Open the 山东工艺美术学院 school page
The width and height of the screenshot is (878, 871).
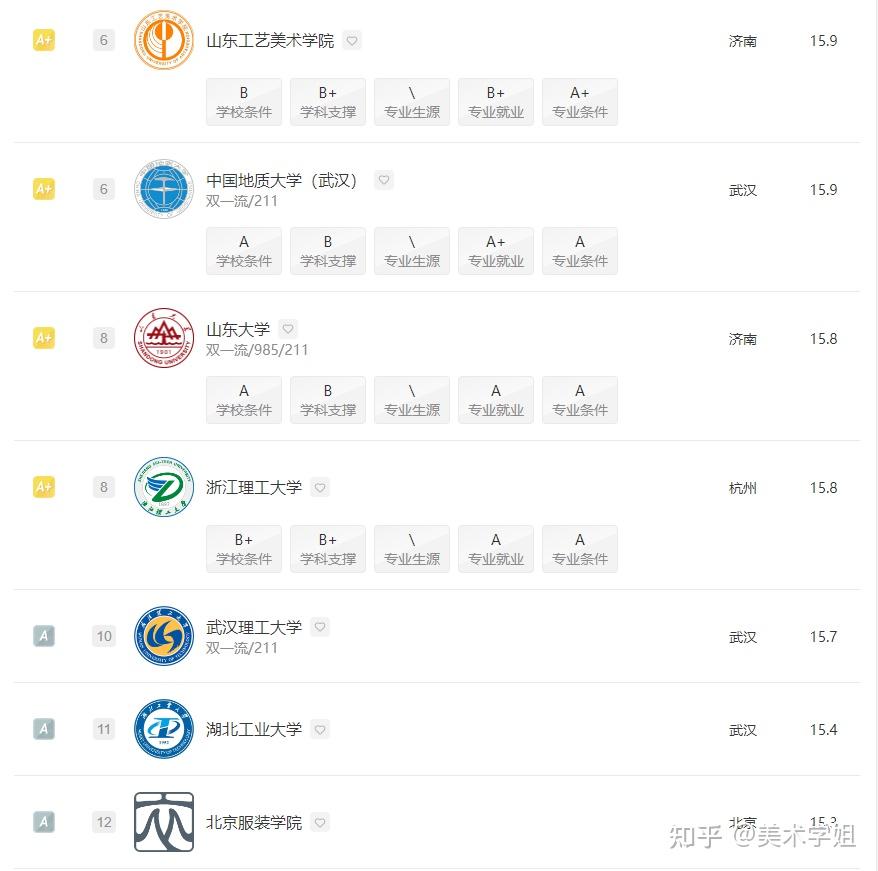[x=270, y=41]
